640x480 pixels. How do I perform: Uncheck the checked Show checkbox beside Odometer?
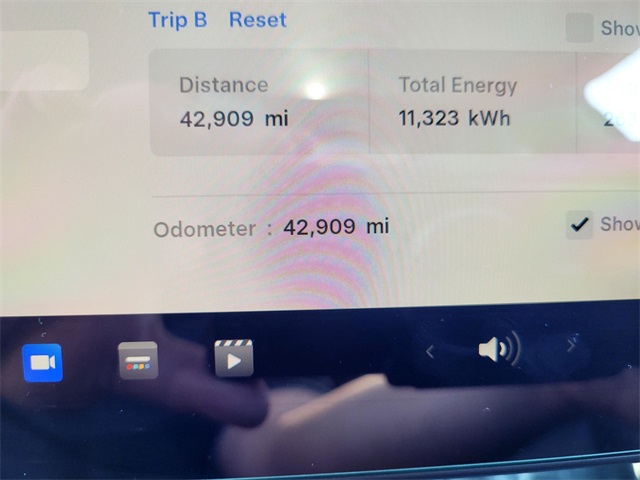[x=579, y=225]
